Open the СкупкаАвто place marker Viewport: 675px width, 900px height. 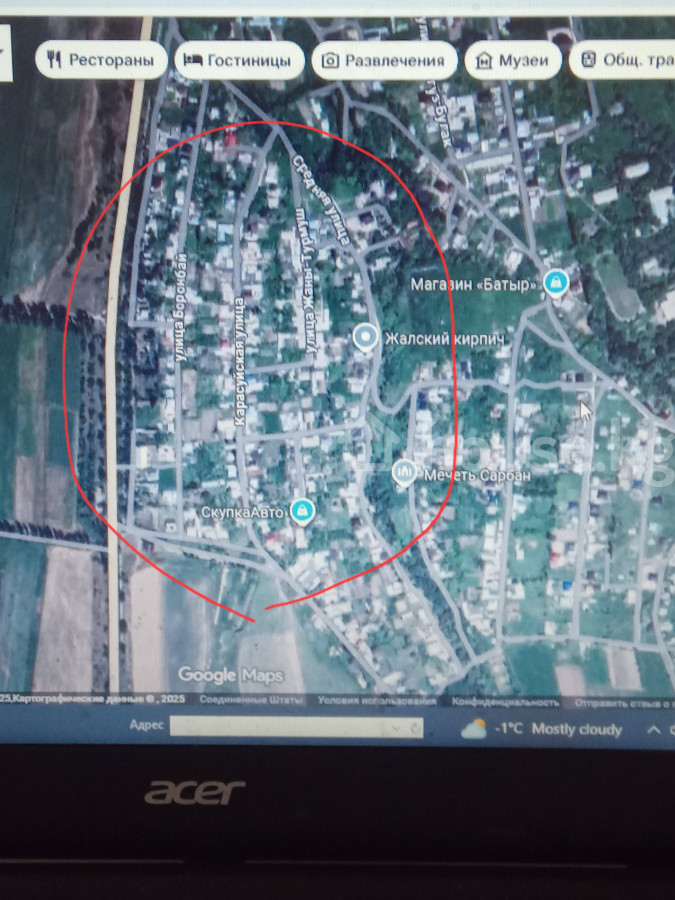[303, 512]
